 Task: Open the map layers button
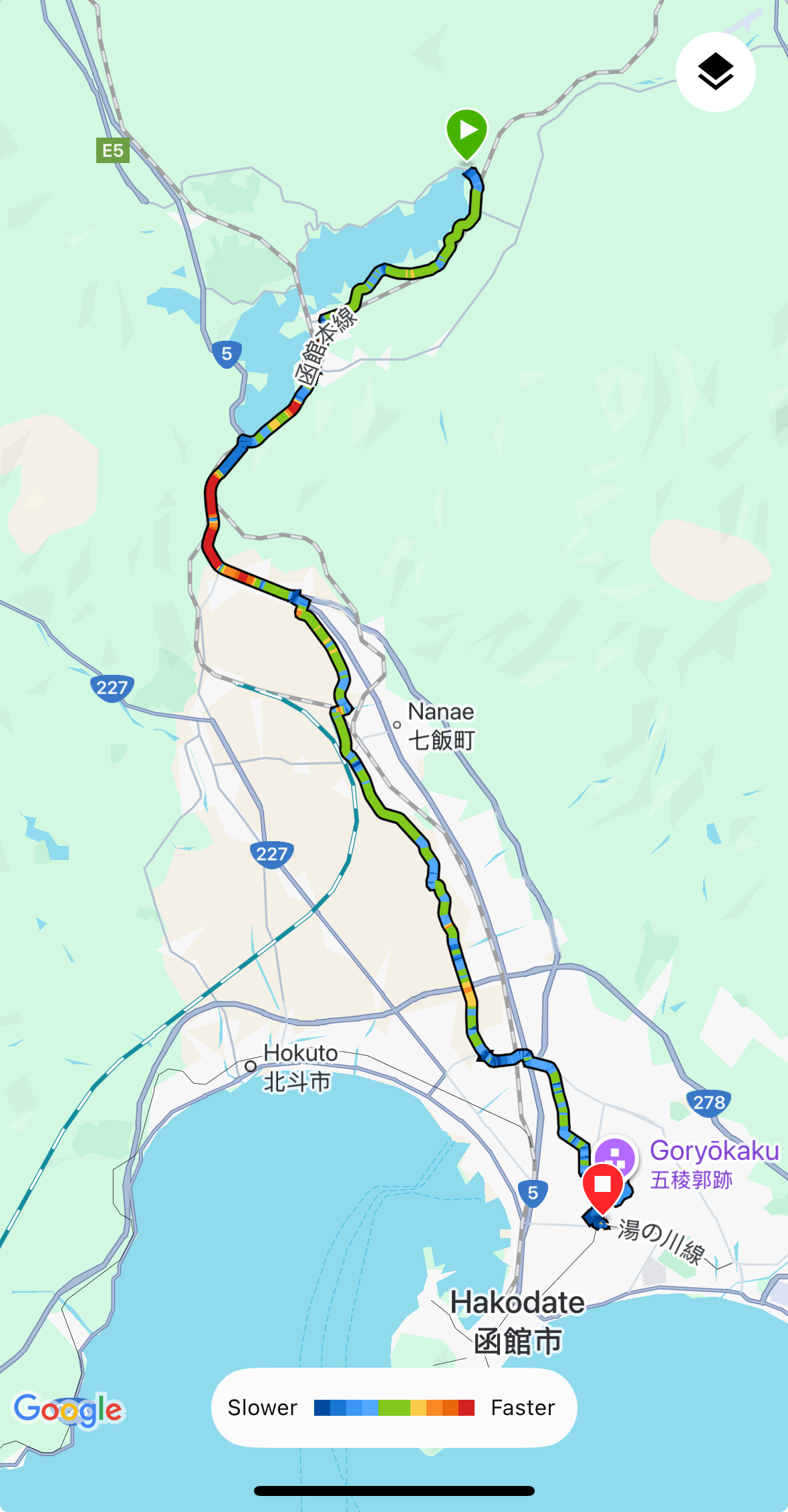[x=715, y=72]
